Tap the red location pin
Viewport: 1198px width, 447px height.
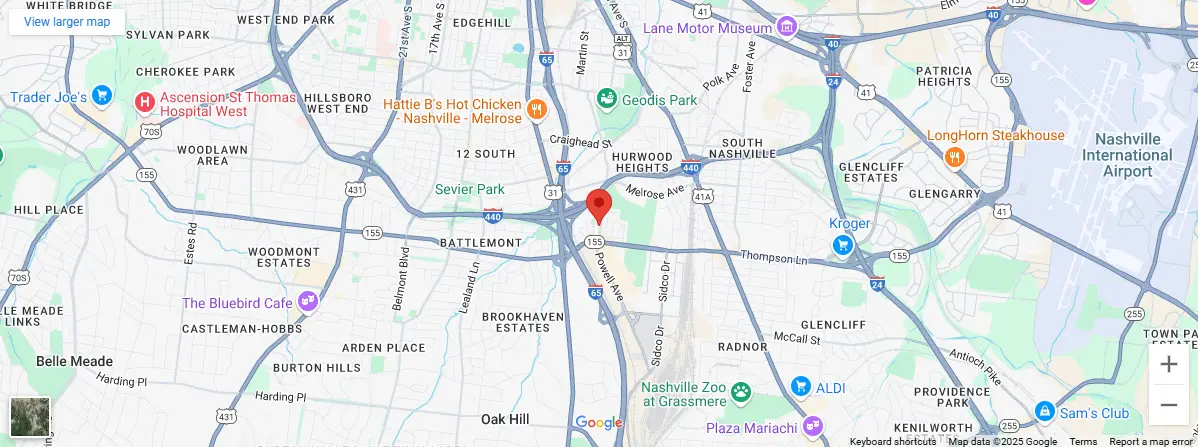(x=598, y=205)
